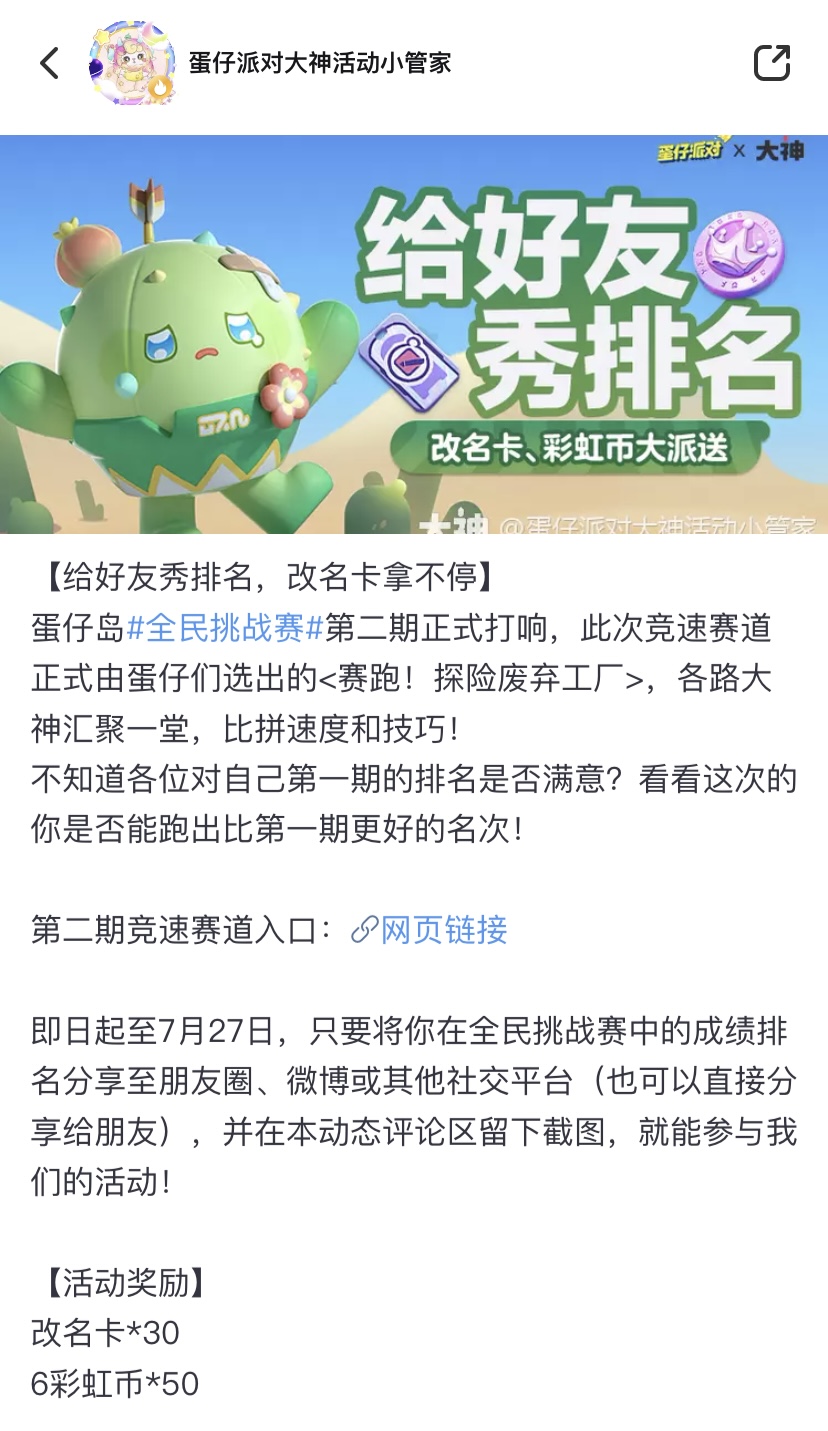This screenshot has height=1431, width=828.
Task: Share this post via top-right icon
Action: 771,63
